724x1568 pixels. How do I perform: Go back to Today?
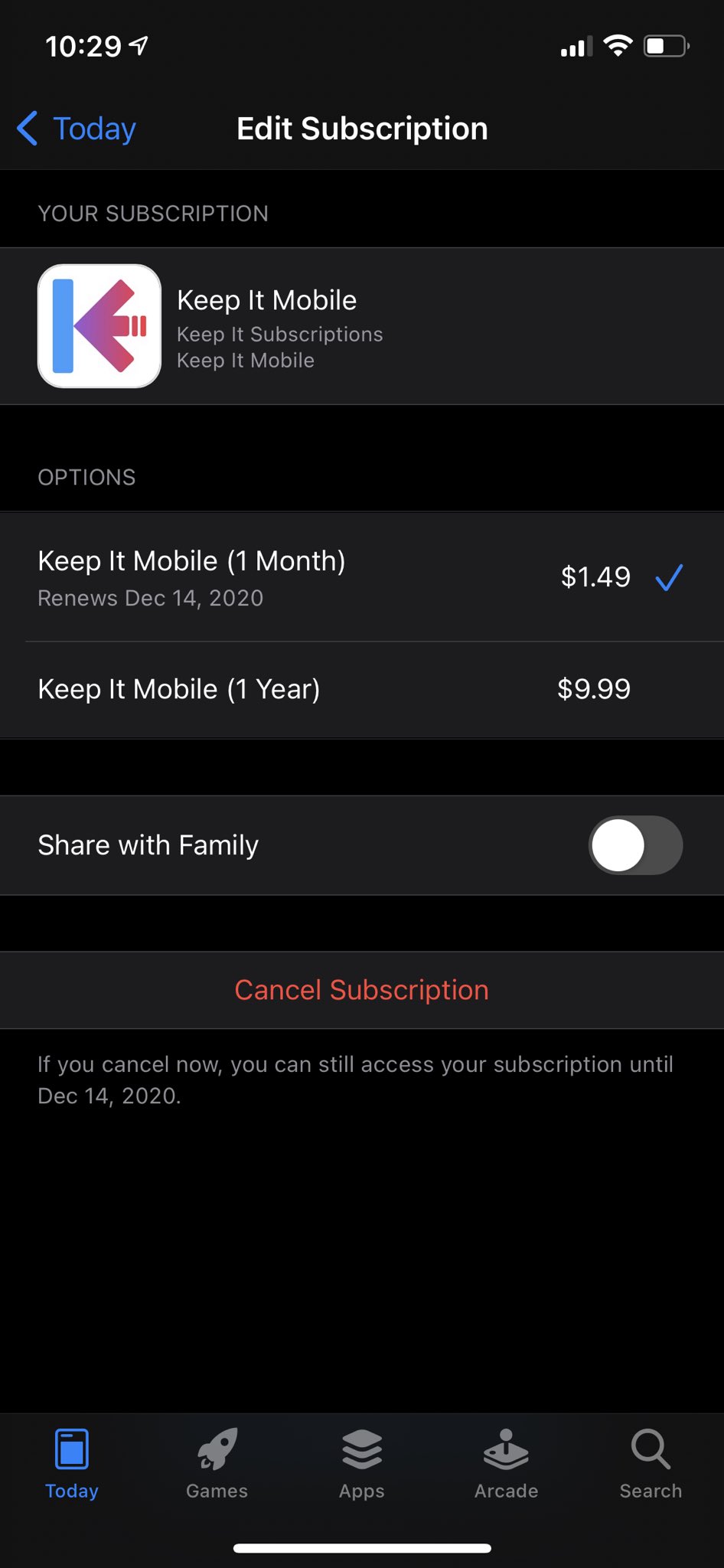[77, 129]
